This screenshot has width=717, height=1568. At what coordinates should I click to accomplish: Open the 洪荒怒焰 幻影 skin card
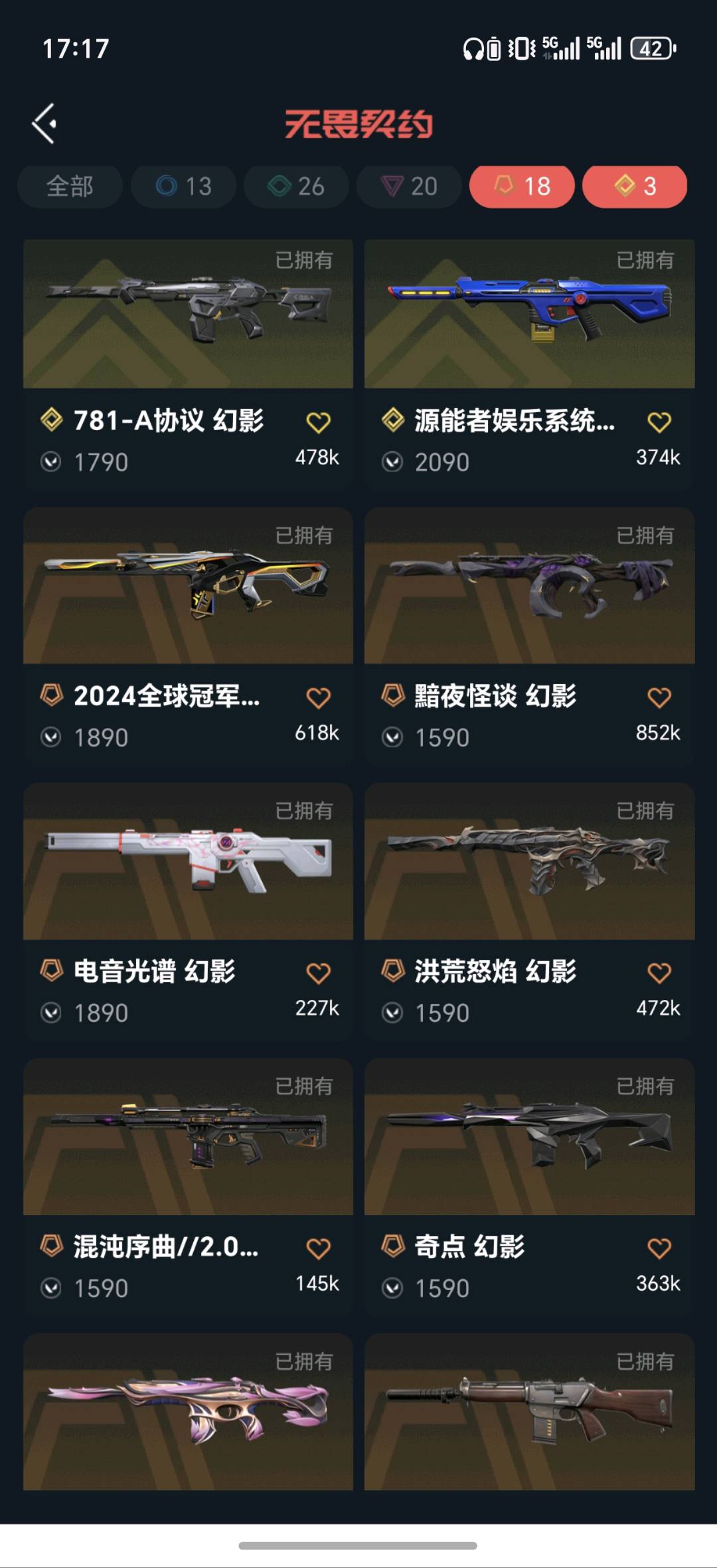click(529, 862)
